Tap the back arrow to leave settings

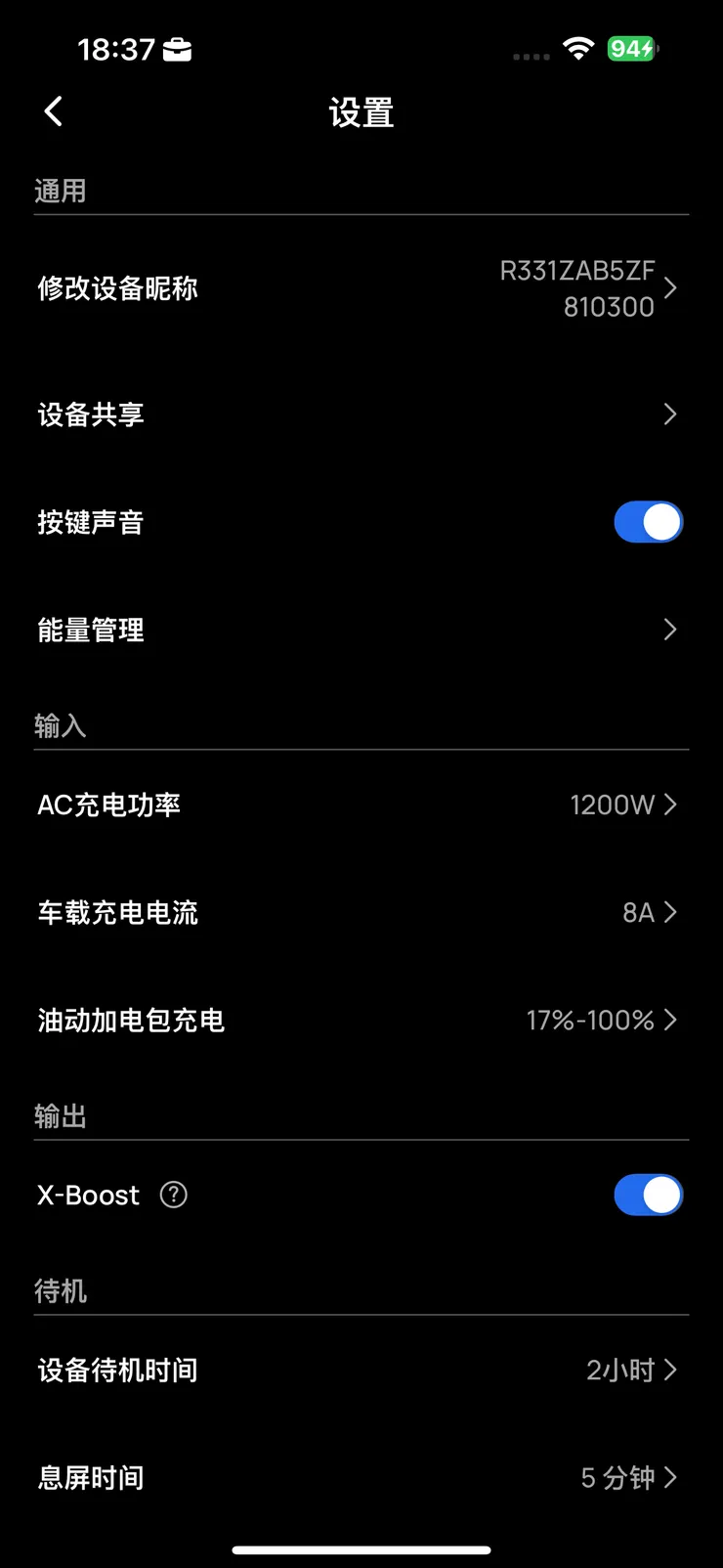(x=53, y=111)
